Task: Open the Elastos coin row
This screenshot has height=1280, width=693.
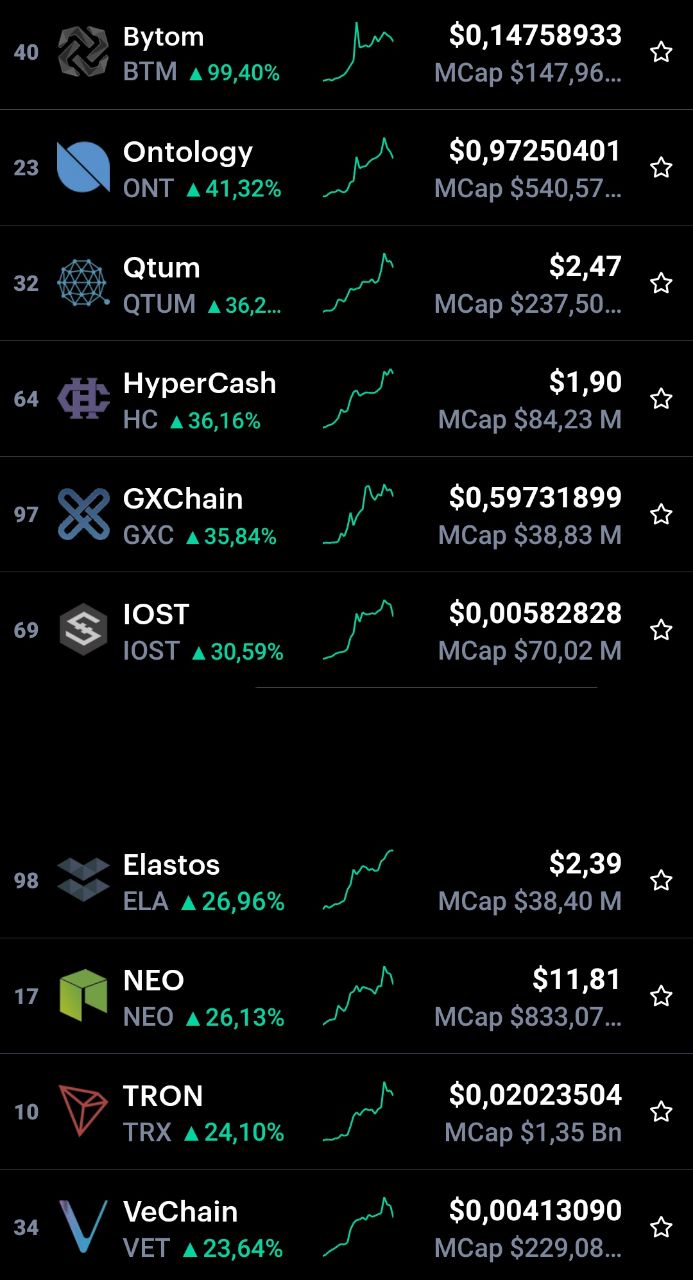Action: coord(346,880)
